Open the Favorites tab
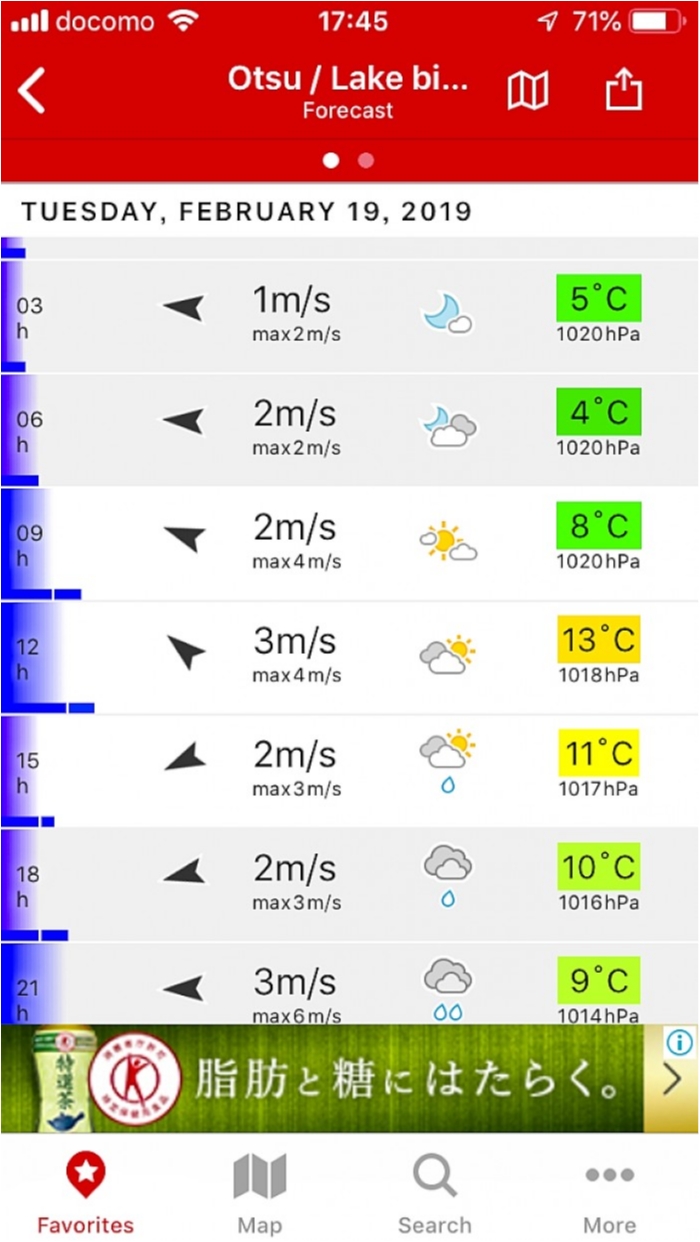This screenshot has width=700, height=1242. click(x=85, y=1192)
